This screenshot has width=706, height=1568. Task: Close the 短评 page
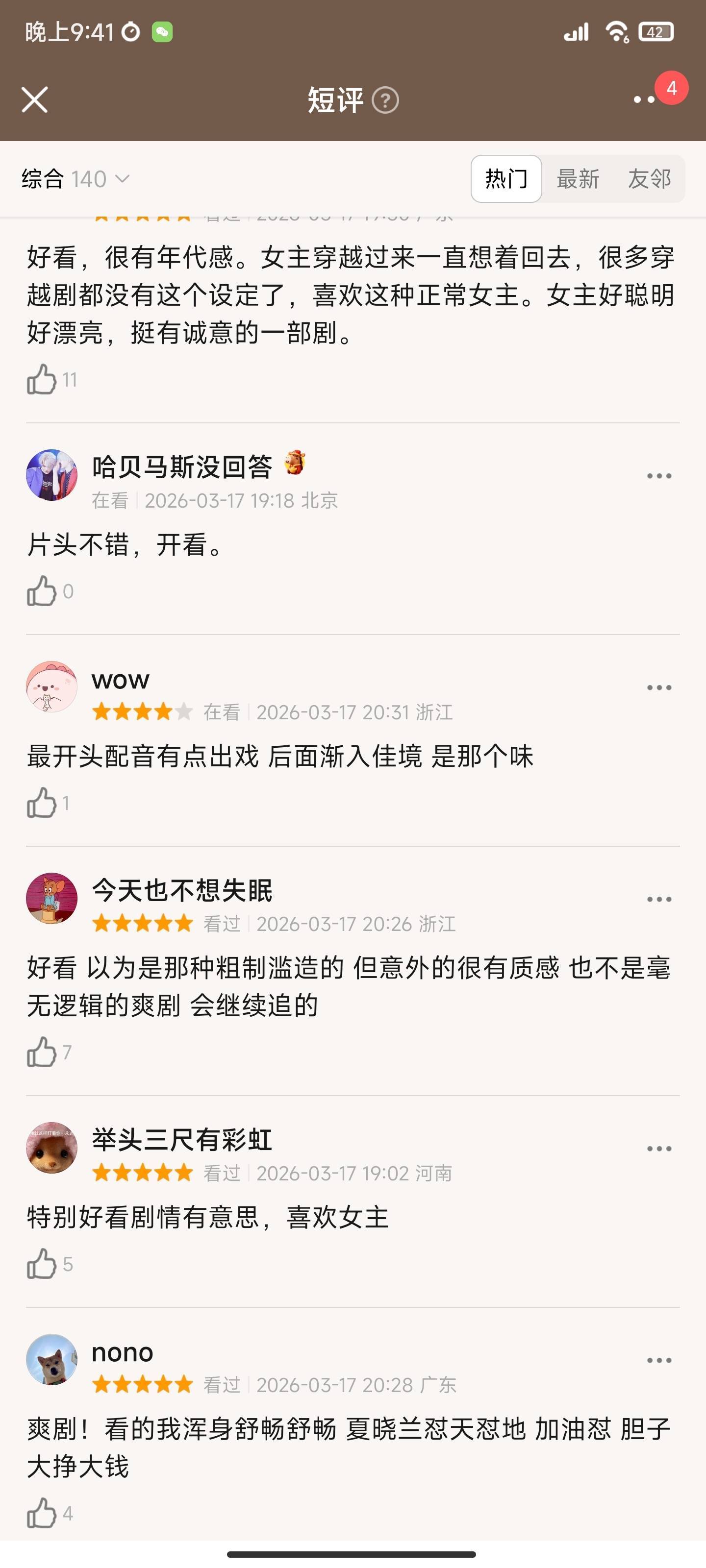tap(35, 100)
